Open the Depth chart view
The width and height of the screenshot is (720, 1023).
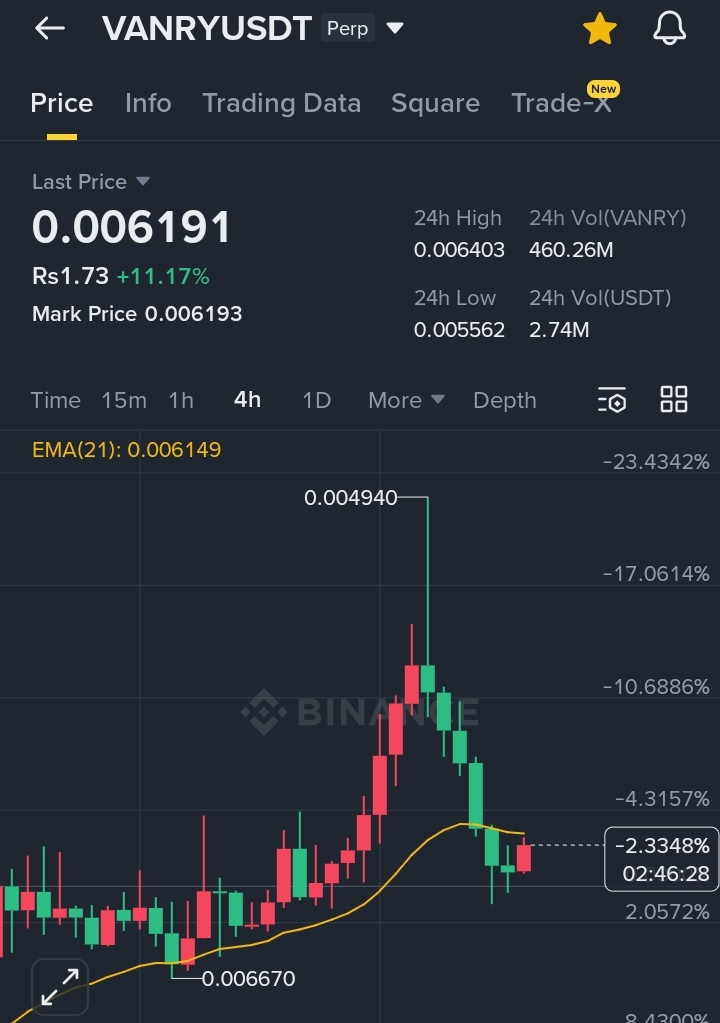click(505, 400)
